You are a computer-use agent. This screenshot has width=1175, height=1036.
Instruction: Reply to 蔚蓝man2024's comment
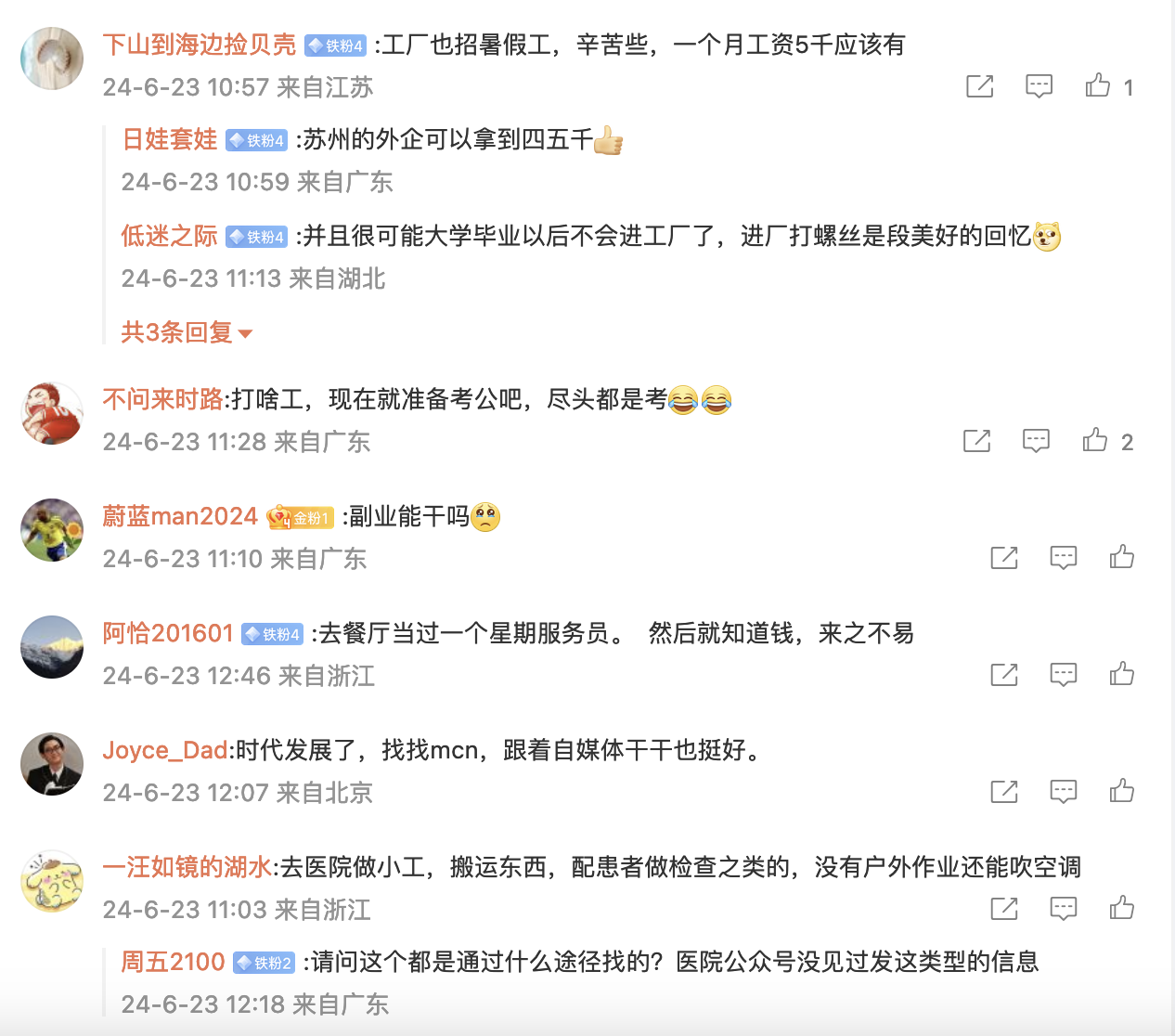tap(1063, 557)
